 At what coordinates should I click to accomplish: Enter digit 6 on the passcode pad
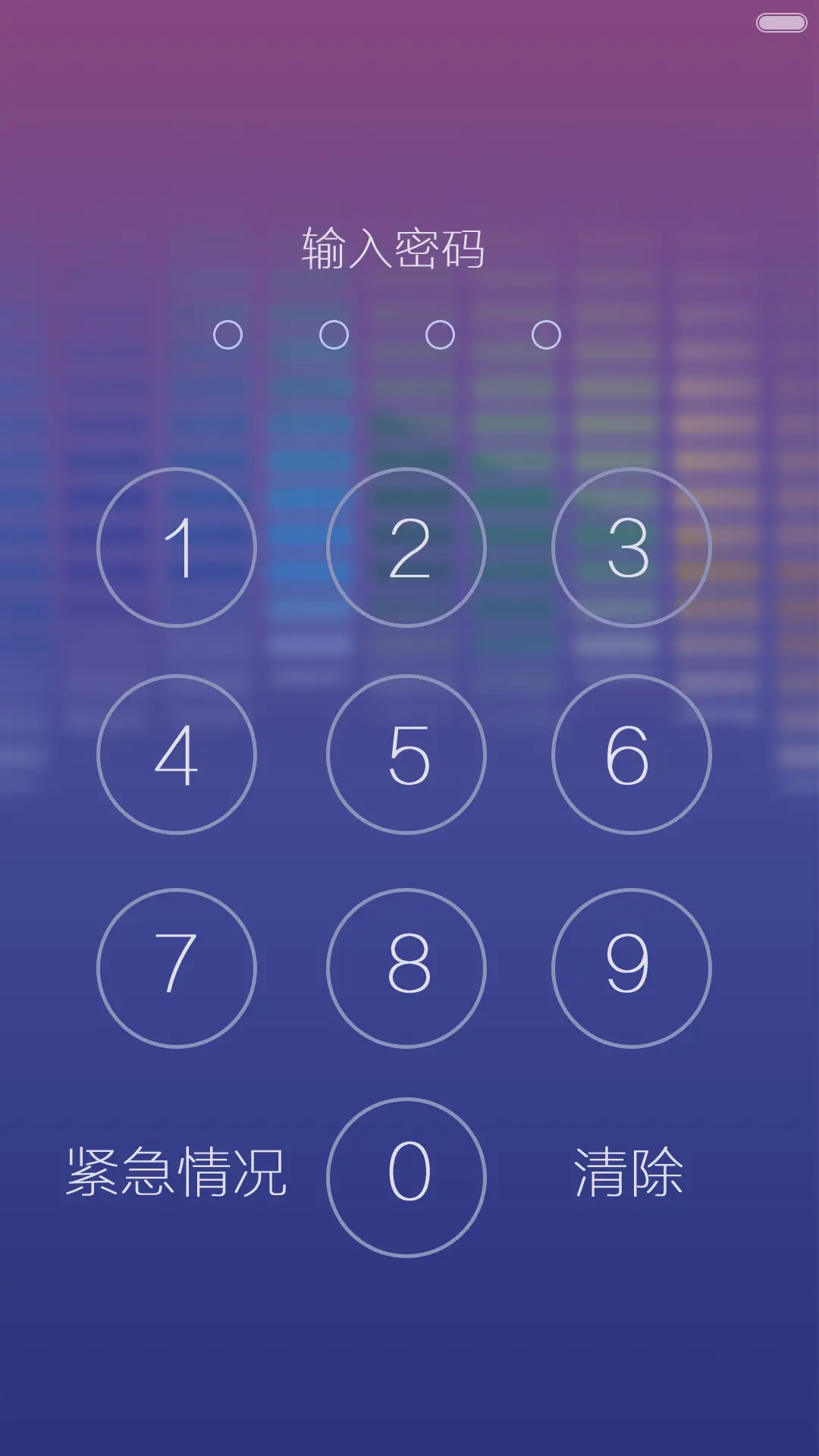tap(632, 755)
